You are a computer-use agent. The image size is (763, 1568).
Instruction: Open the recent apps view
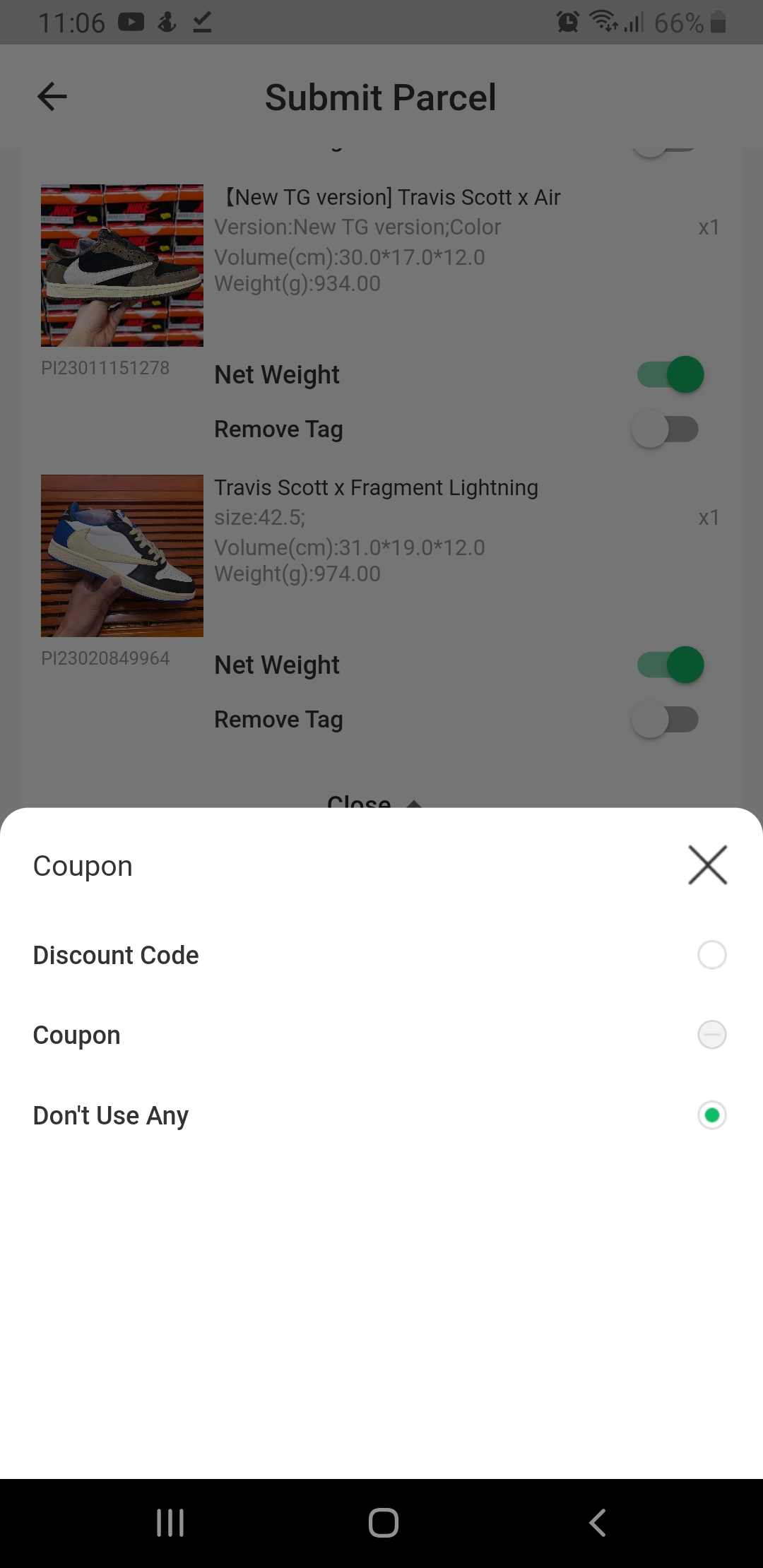click(x=170, y=1522)
